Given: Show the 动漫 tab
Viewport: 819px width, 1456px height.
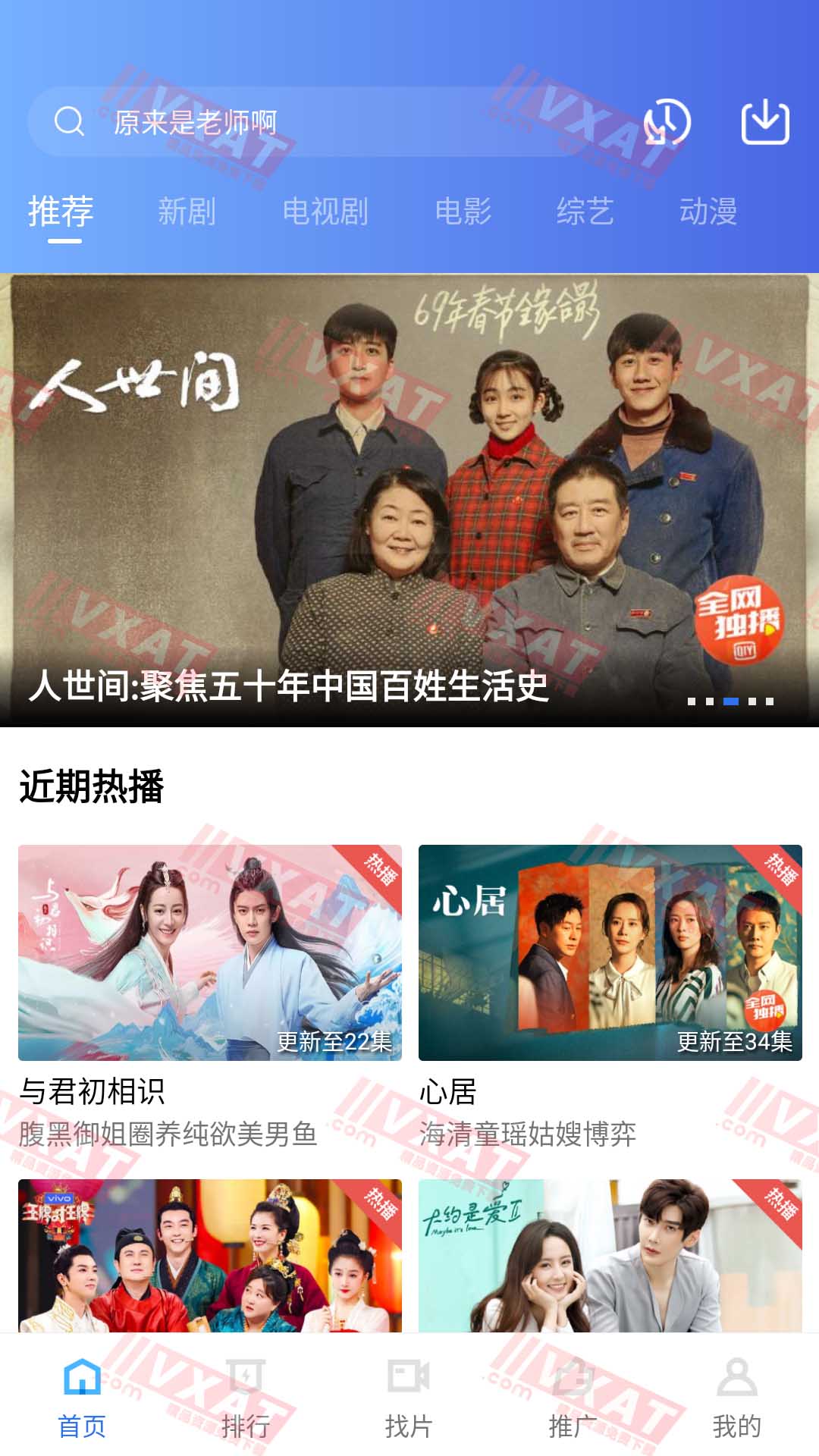Looking at the screenshot, I should point(708,212).
